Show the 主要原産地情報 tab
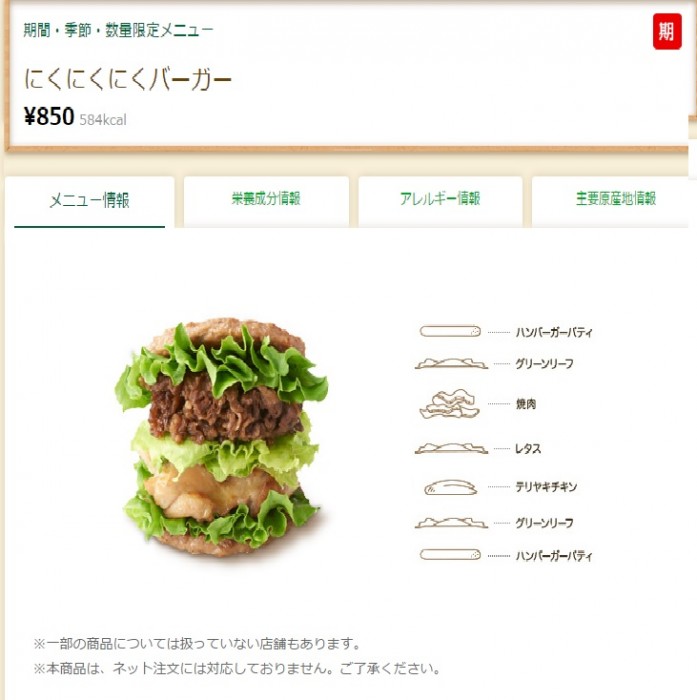 [614, 199]
